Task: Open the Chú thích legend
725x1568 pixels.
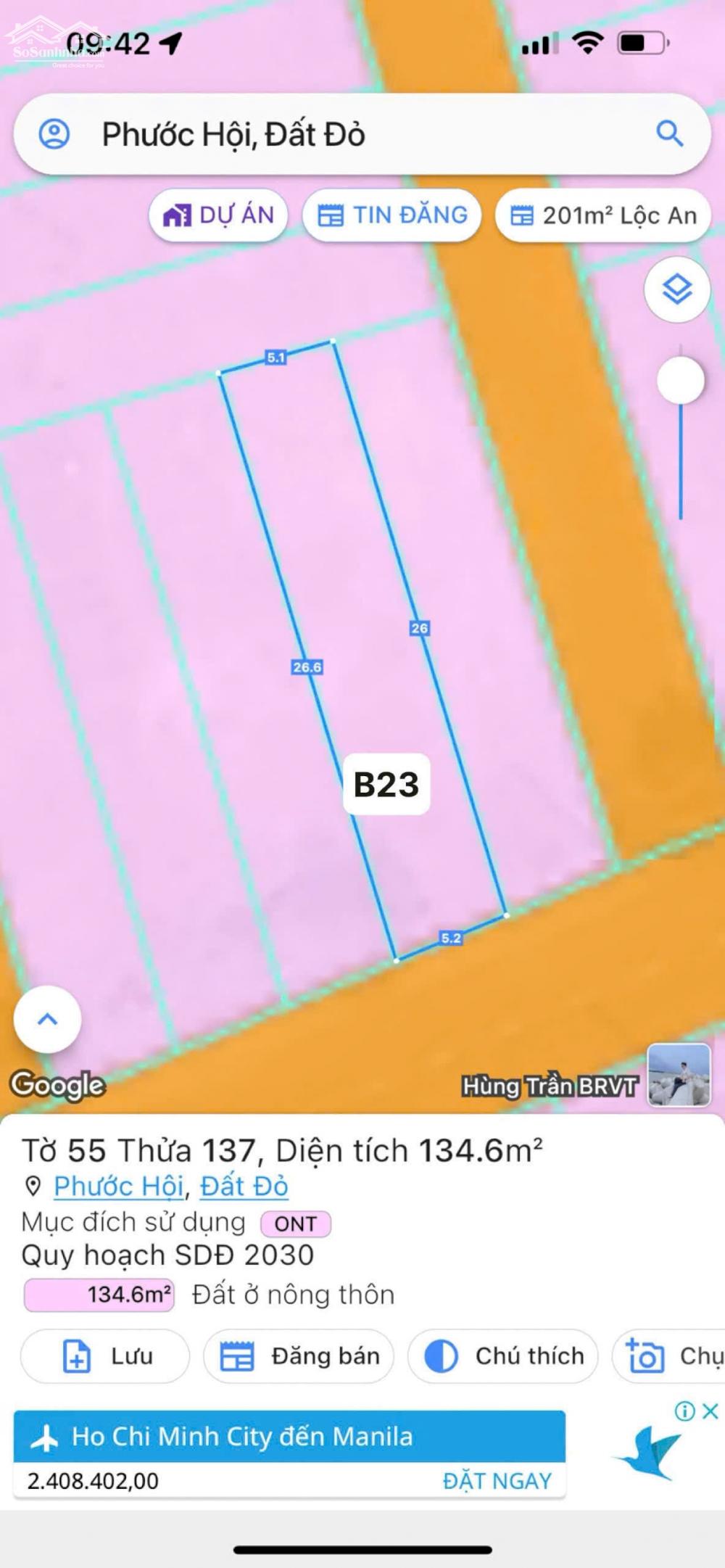Action: click(503, 1356)
